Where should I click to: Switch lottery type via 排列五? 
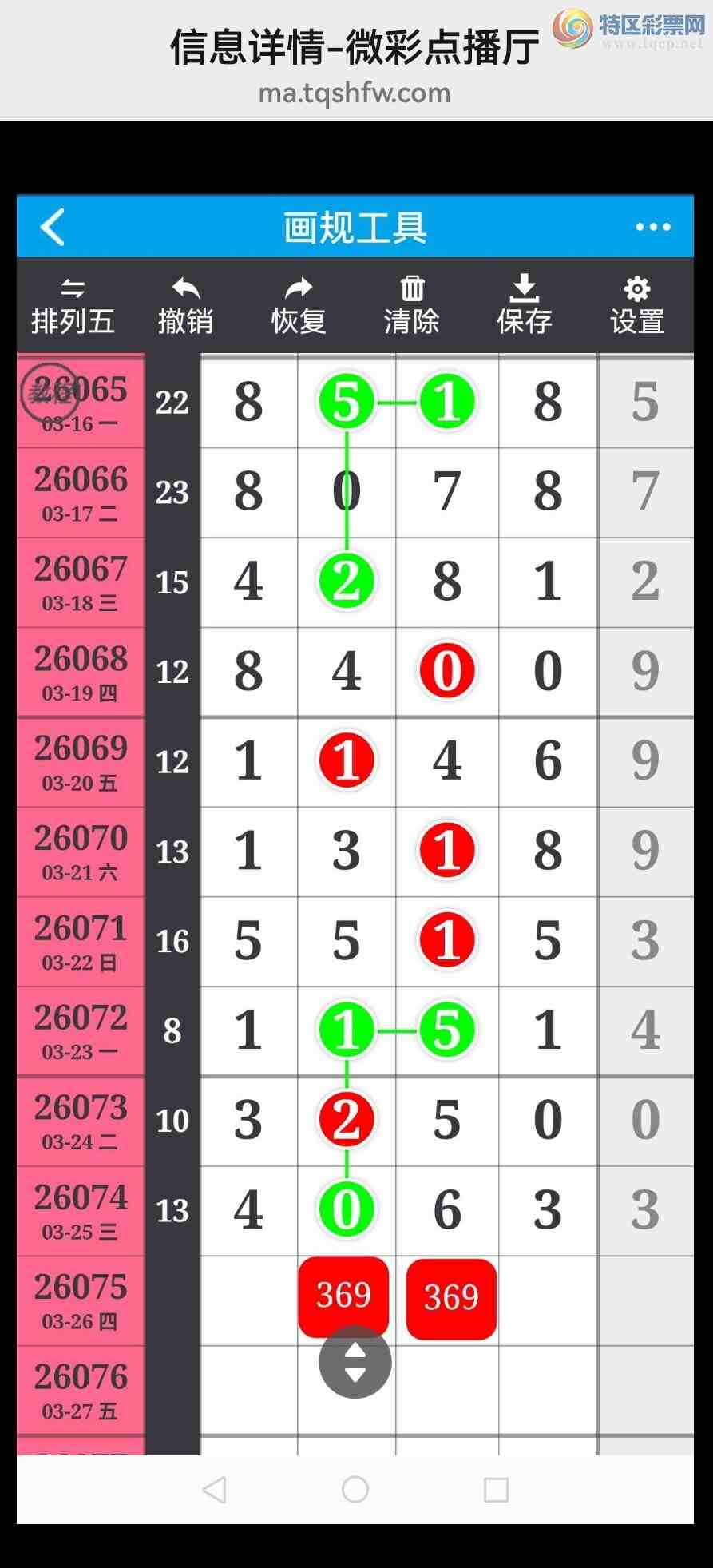click(x=73, y=307)
